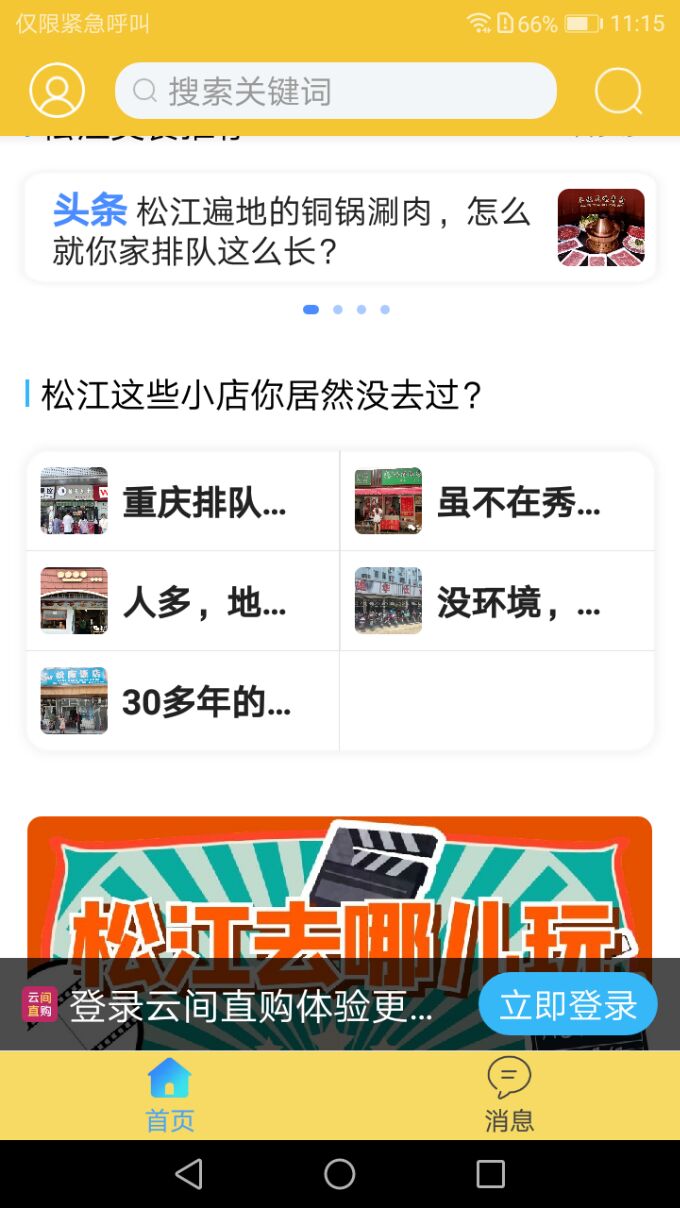Tap the 立即登录 button

point(567,1005)
